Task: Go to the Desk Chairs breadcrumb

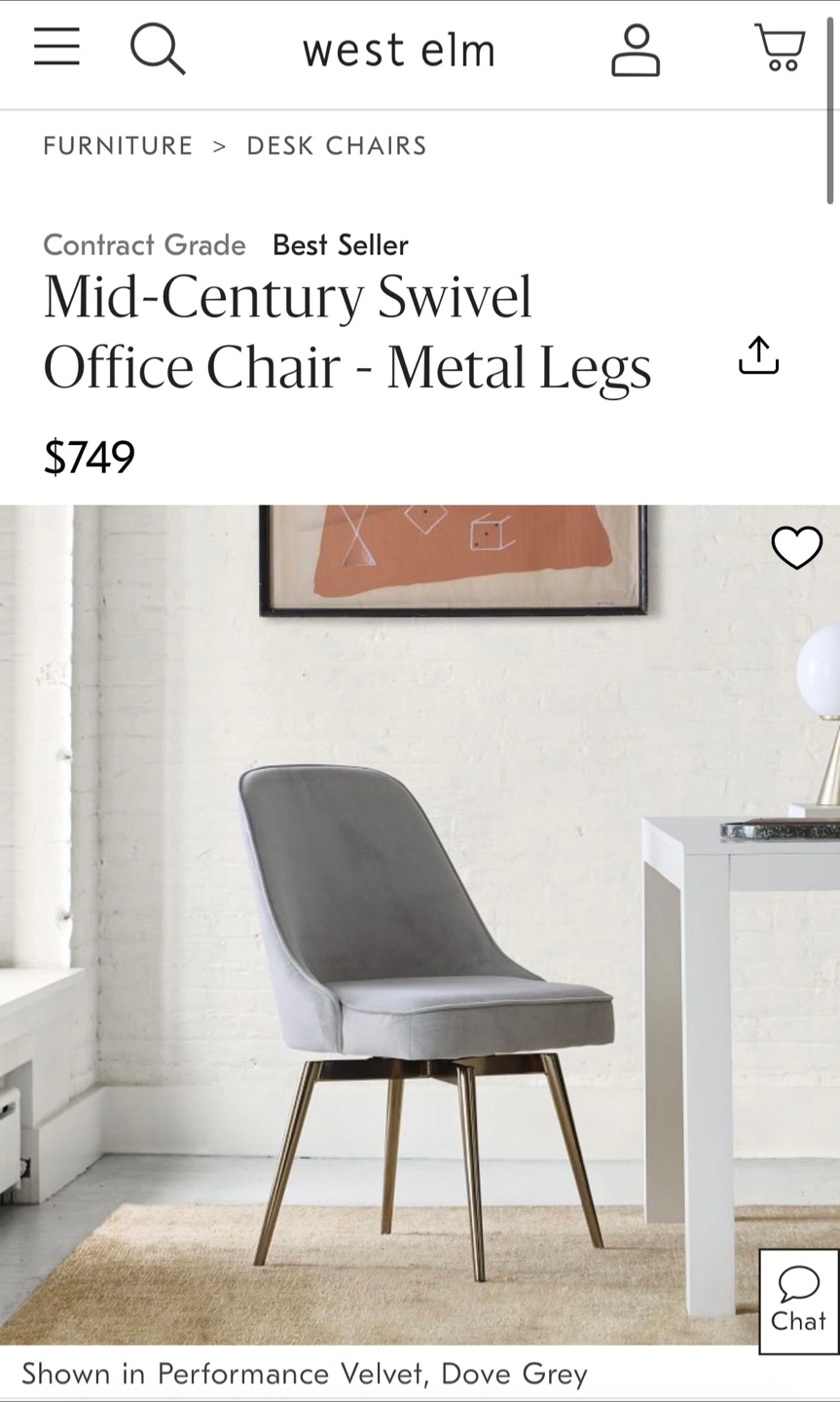Action: point(337,146)
